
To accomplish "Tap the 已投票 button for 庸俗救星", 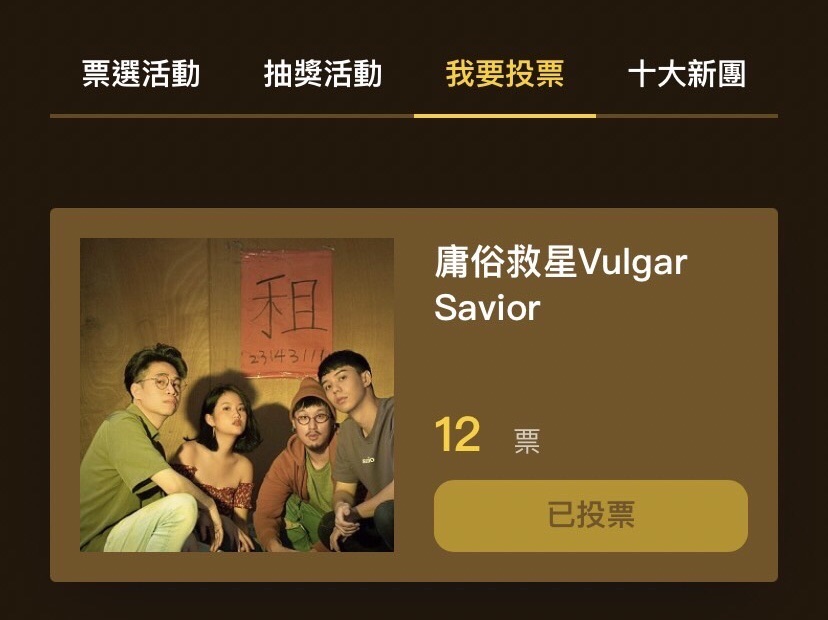I will click(590, 516).
